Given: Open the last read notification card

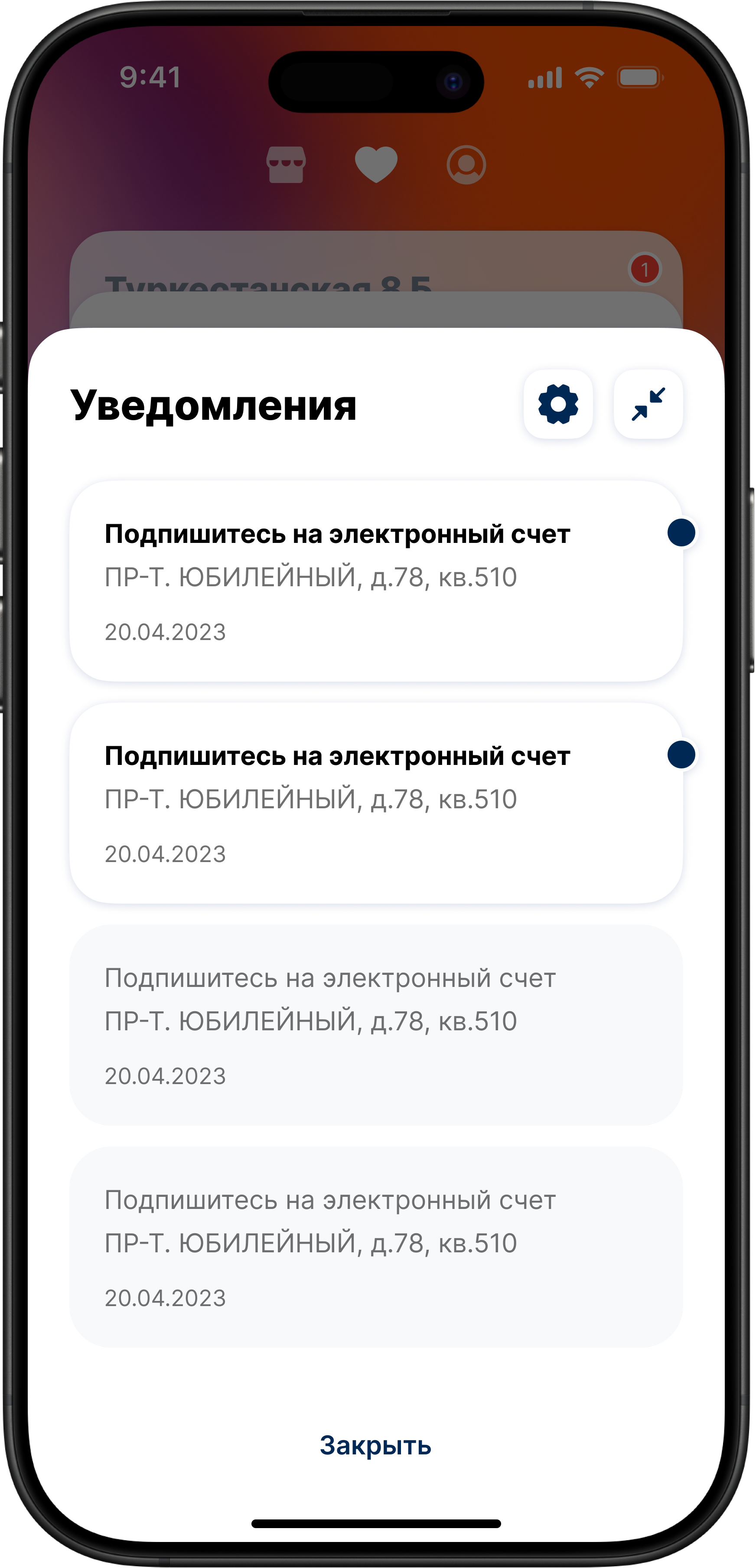Looking at the screenshot, I should [x=375, y=1247].
